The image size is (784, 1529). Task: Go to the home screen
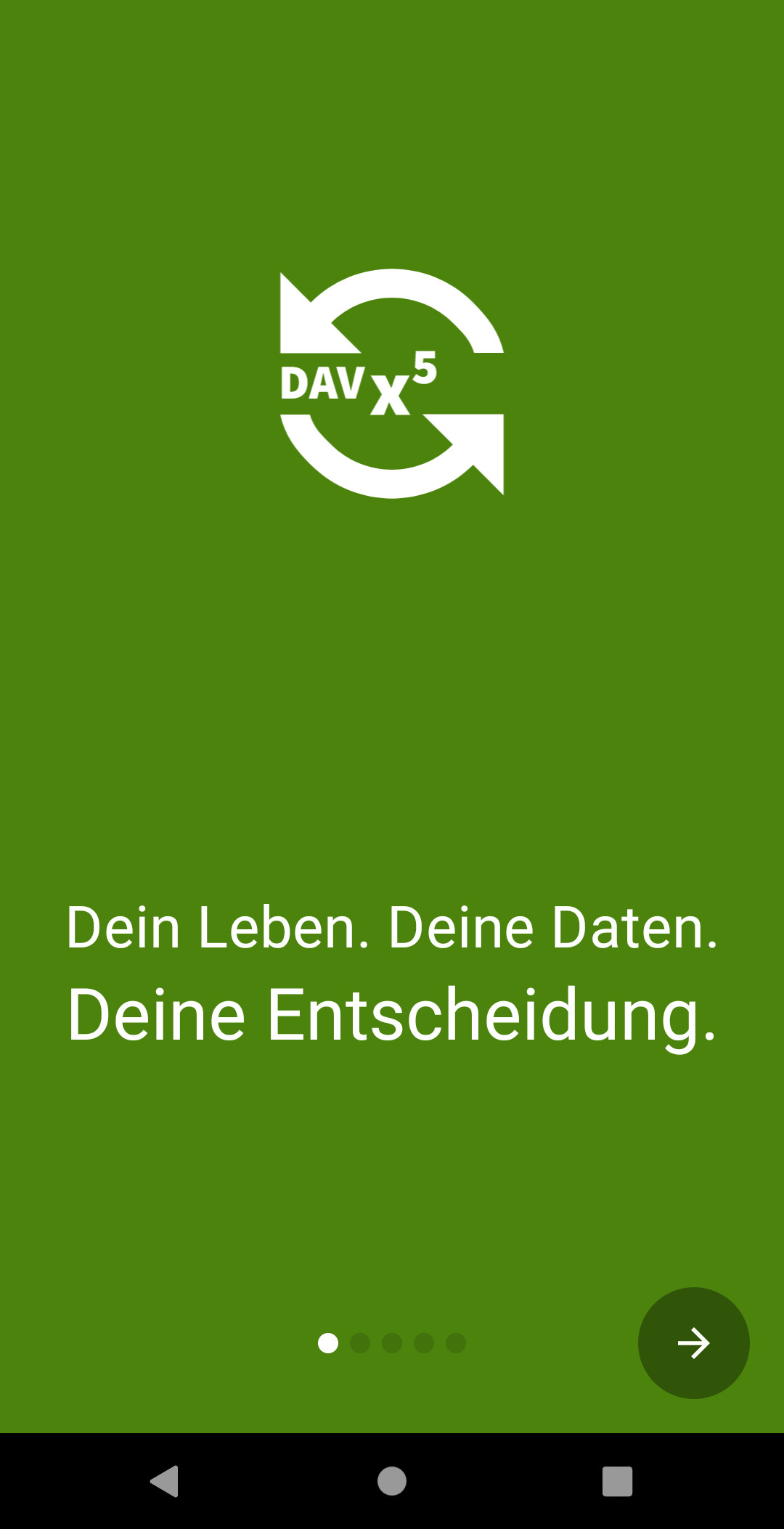[x=392, y=1480]
